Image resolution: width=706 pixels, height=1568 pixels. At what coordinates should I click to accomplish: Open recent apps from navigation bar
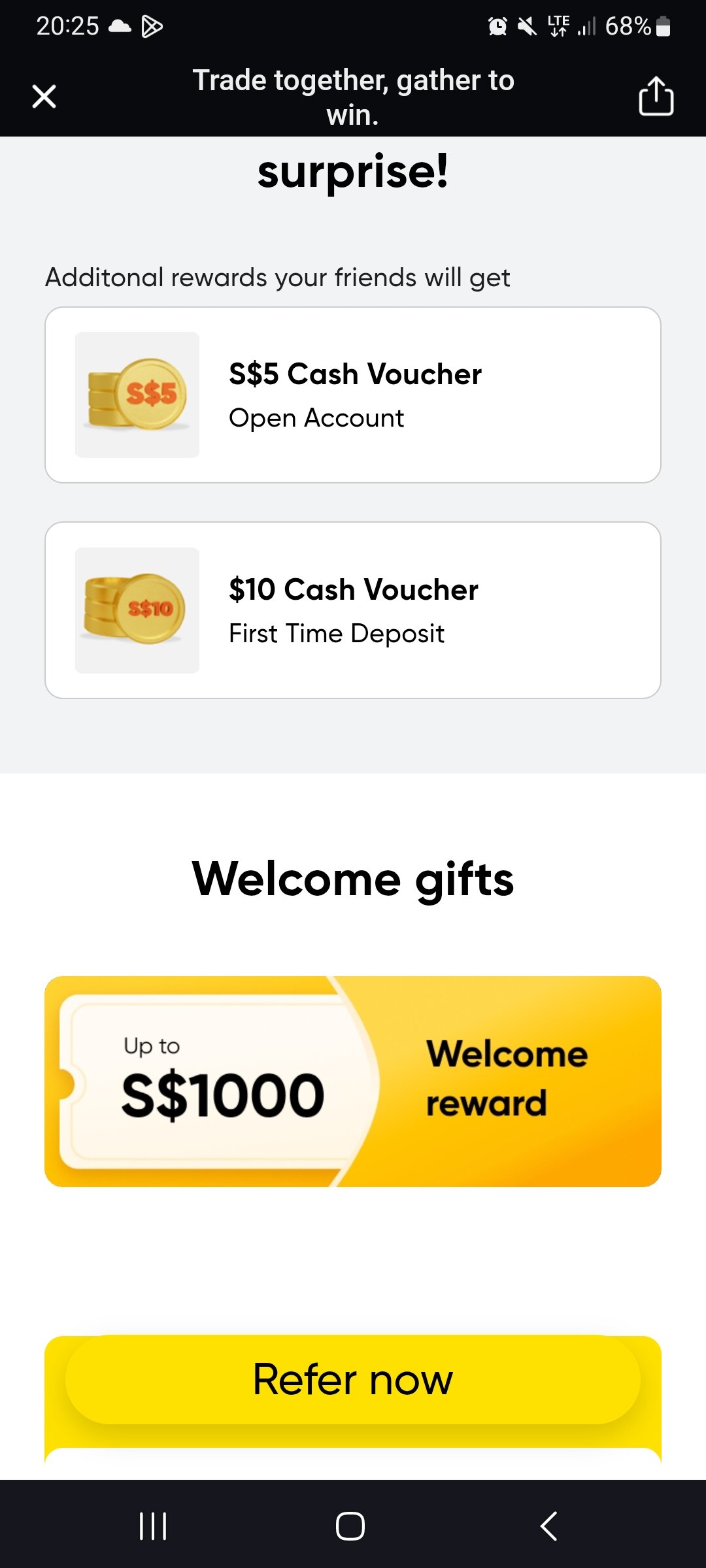[153, 1526]
